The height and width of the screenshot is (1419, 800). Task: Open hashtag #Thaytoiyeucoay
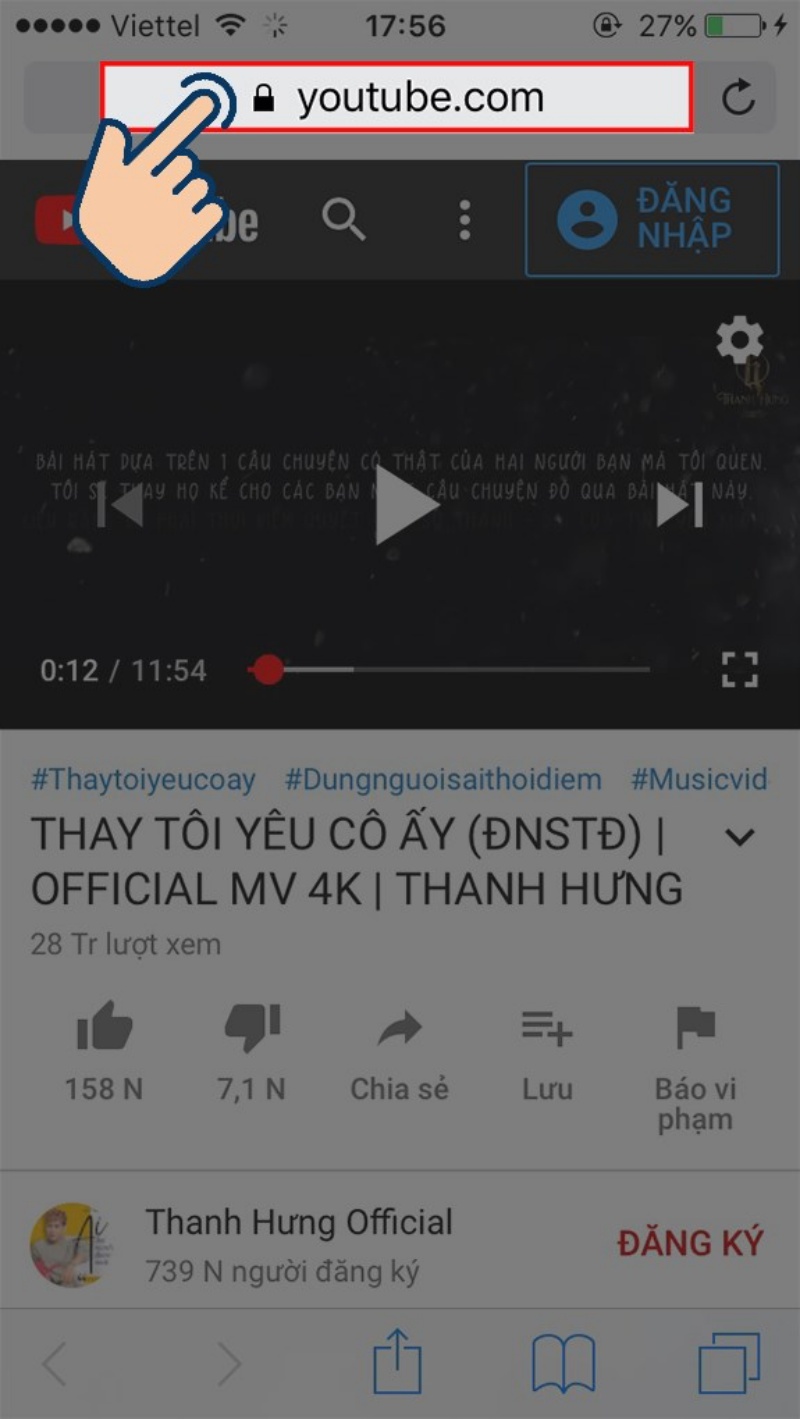point(143,780)
